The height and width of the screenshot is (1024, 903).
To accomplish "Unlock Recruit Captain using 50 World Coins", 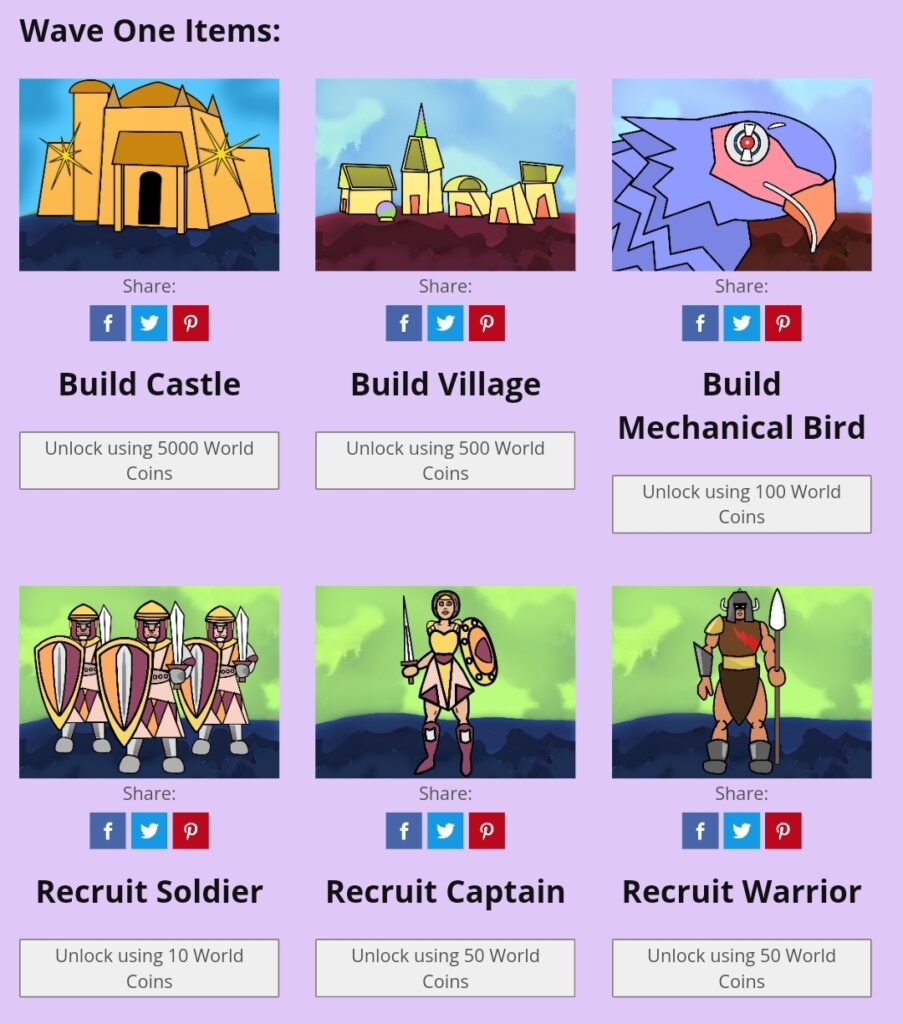I will (x=445, y=968).
